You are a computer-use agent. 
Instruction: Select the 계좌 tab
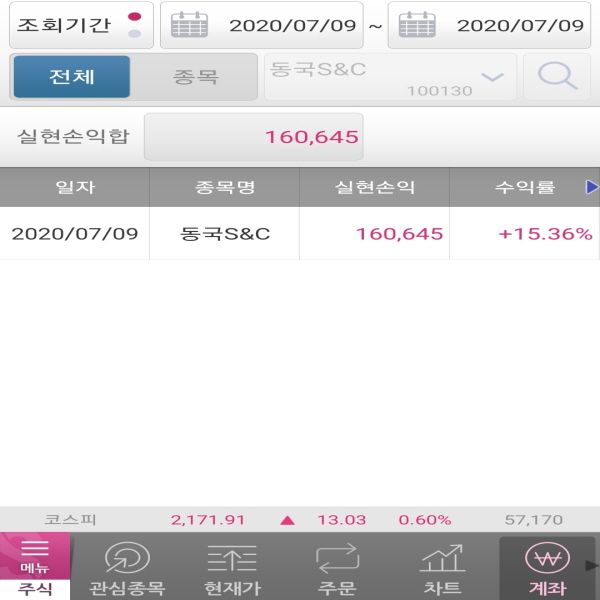point(546,567)
